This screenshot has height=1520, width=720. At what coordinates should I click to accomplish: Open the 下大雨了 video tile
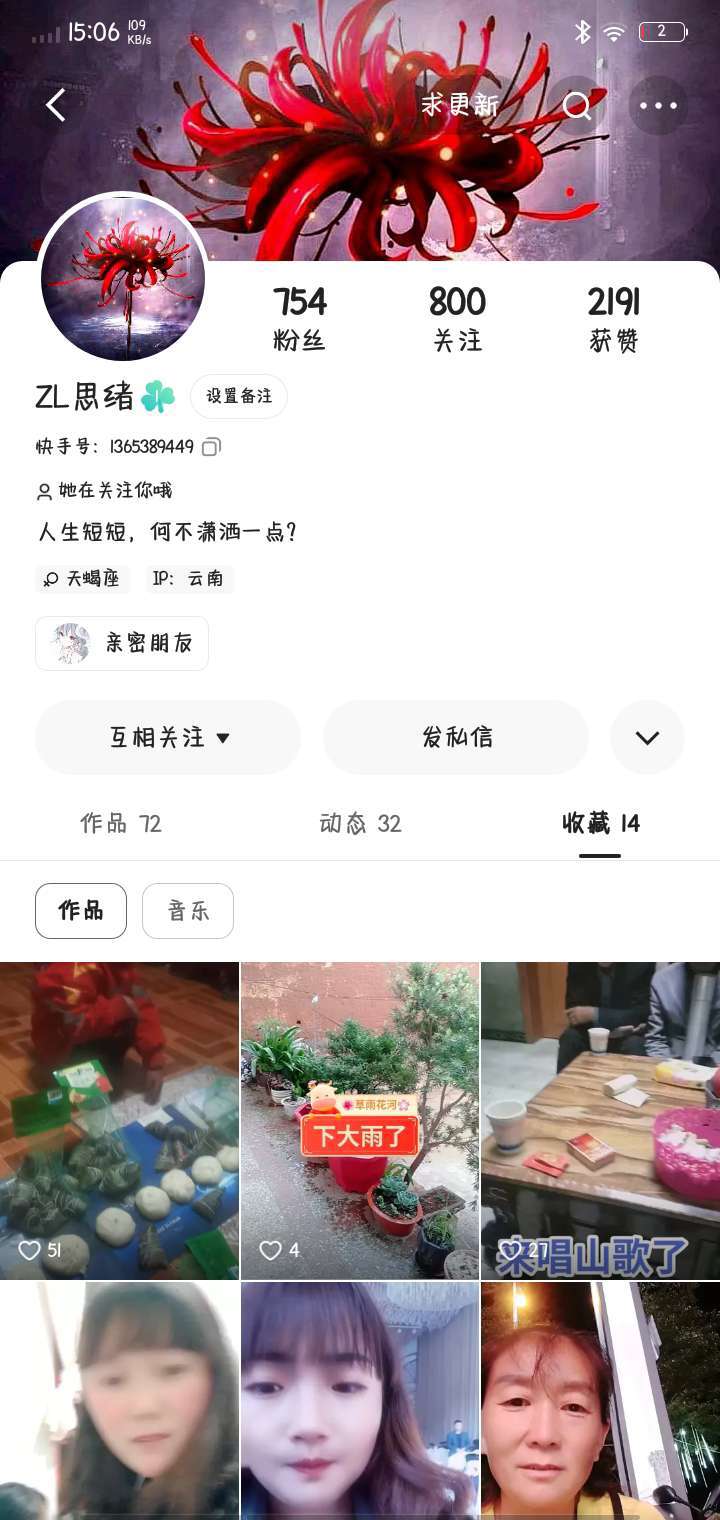pyautogui.click(x=360, y=1120)
